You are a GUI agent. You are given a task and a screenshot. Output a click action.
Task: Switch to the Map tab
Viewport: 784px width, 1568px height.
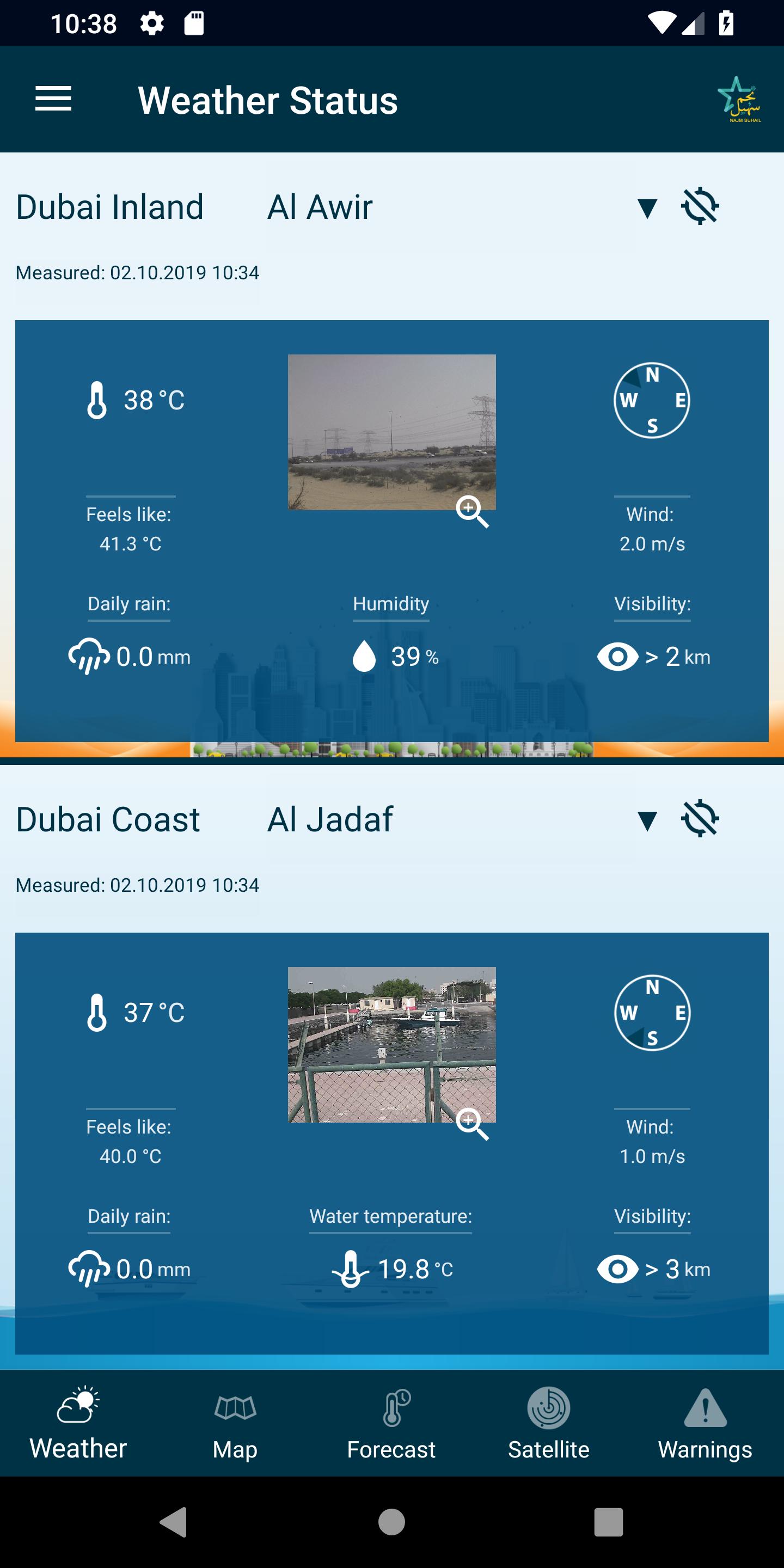point(235,1423)
